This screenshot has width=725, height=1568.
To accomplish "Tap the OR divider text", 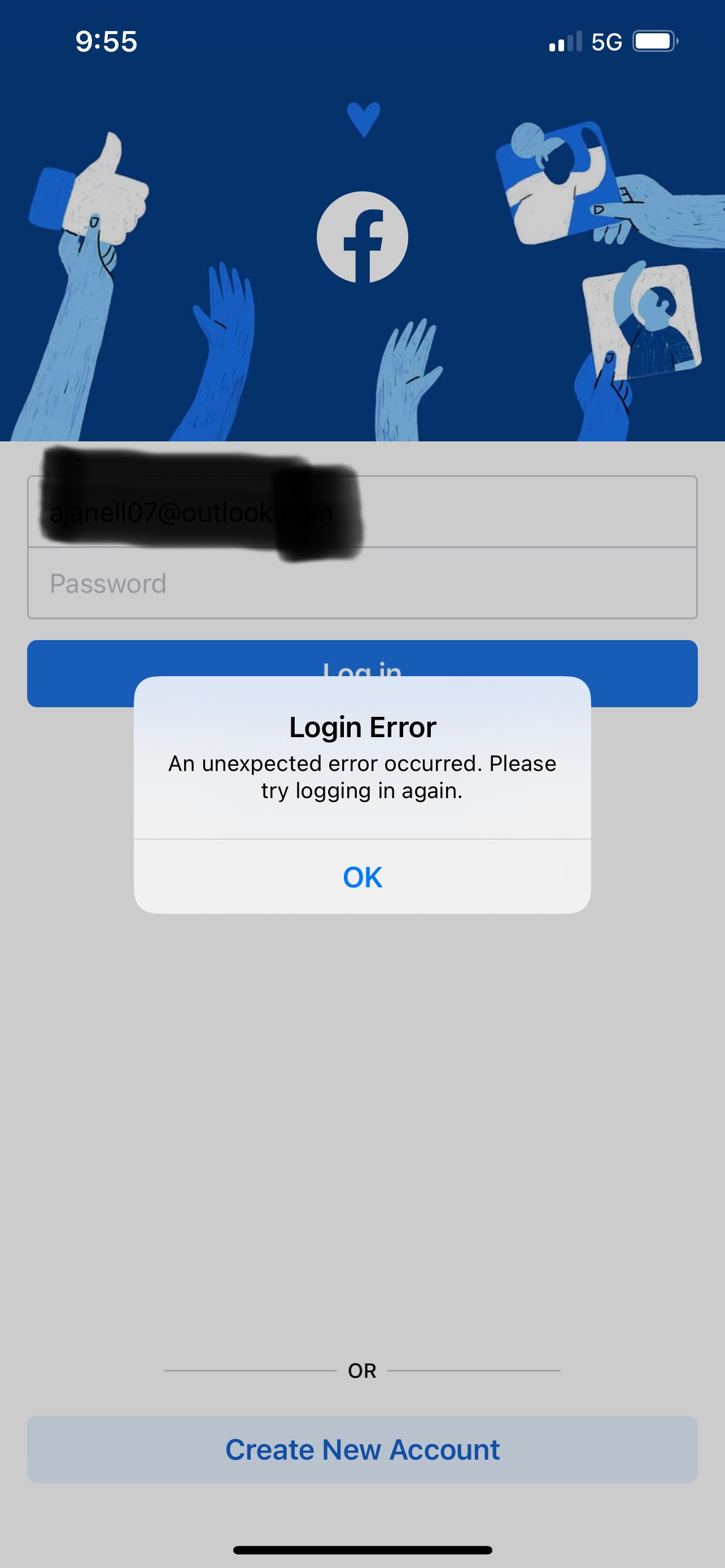I will pyautogui.click(x=362, y=1371).
